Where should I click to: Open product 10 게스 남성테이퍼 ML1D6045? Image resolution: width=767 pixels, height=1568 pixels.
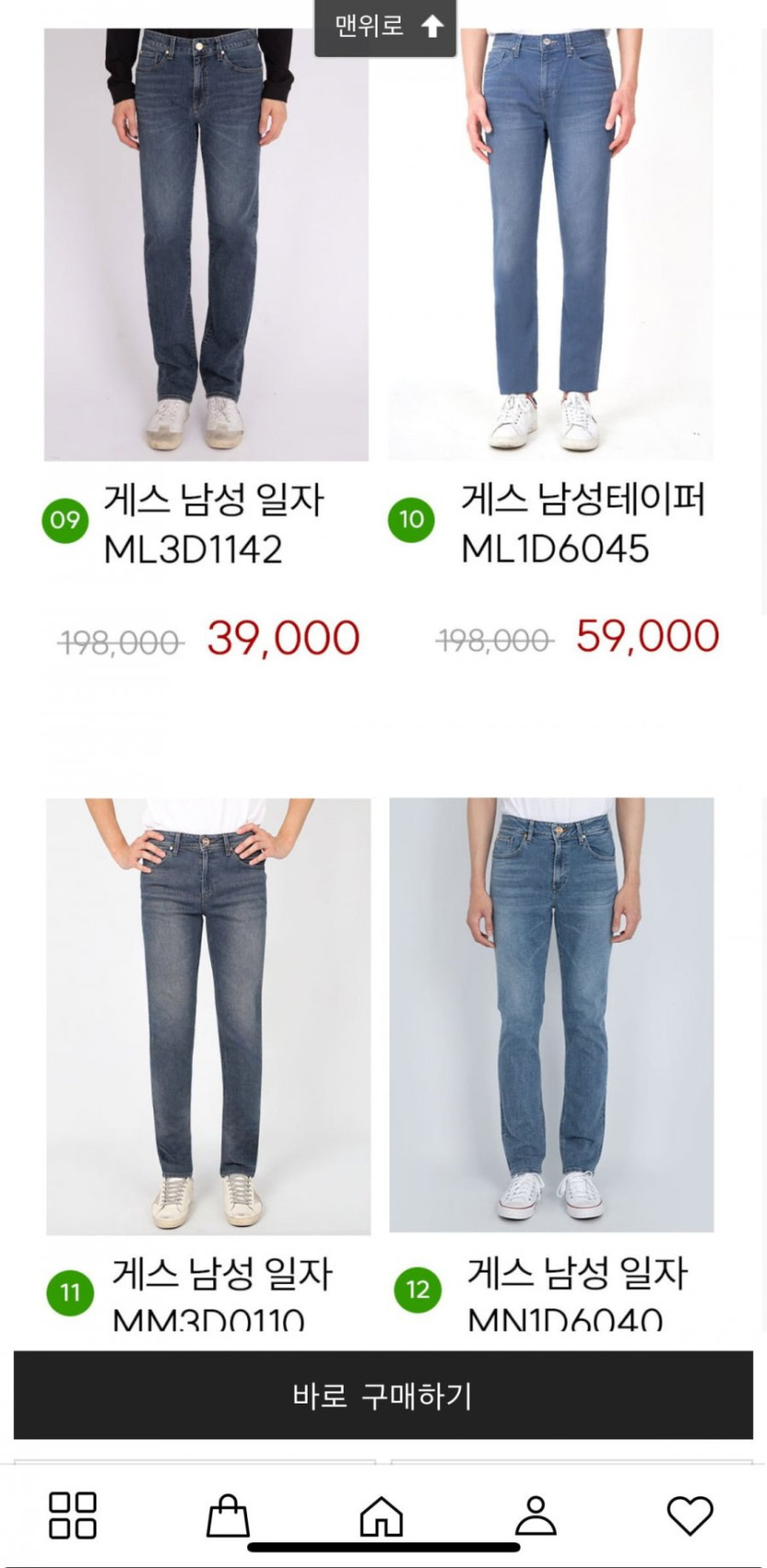tap(551, 244)
